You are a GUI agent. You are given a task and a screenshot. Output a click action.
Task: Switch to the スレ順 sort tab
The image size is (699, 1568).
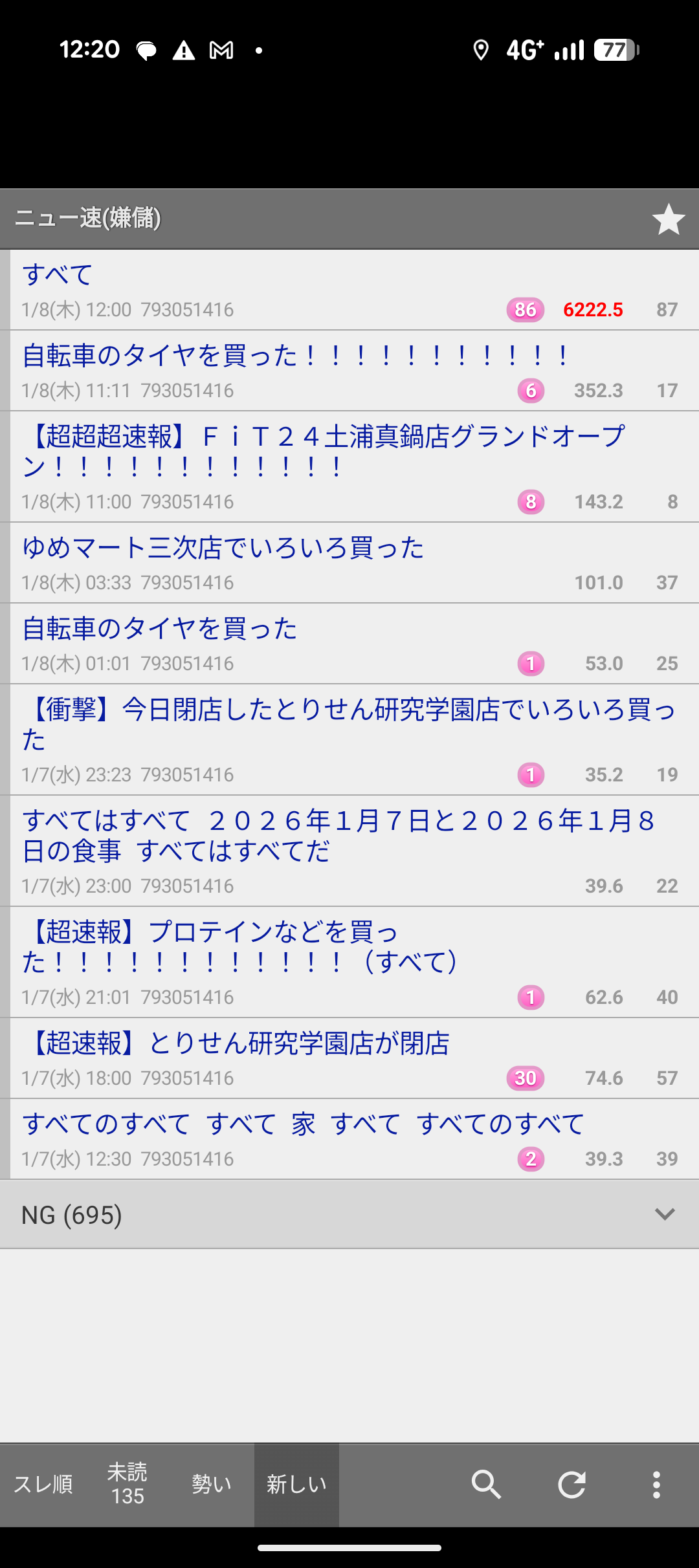[x=43, y=1485]
